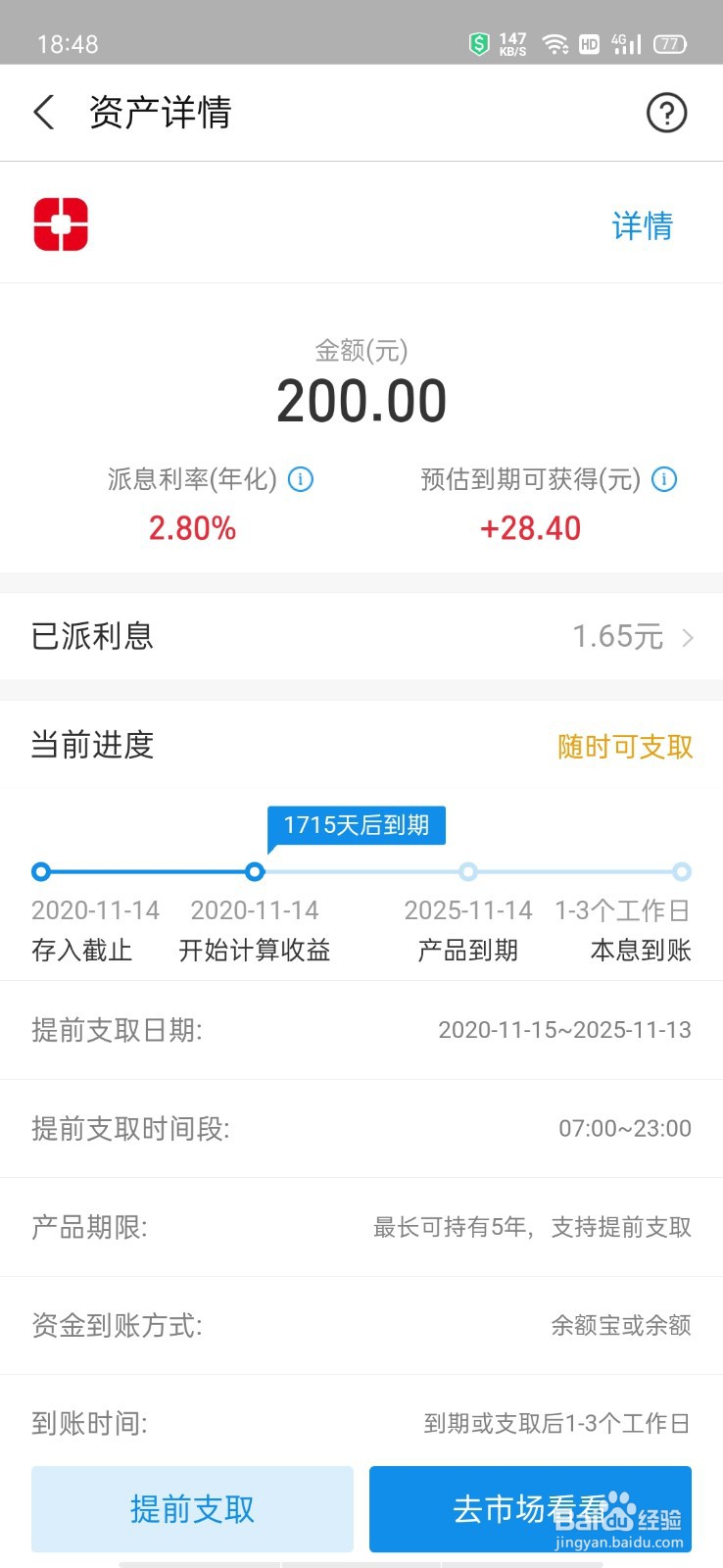
Task: Tap the 去市场看看 button
Action: tap(530, 1509)
